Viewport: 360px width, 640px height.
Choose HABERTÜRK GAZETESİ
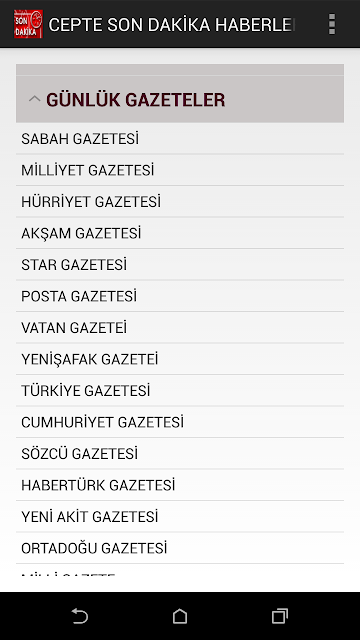[x=180, y=485]
